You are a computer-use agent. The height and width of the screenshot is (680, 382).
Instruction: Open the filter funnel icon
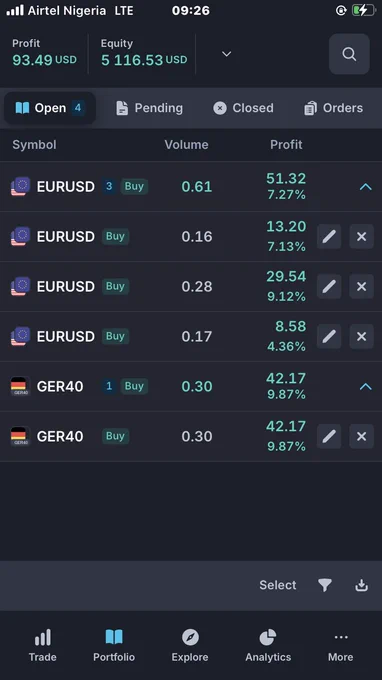coord(325,585)
